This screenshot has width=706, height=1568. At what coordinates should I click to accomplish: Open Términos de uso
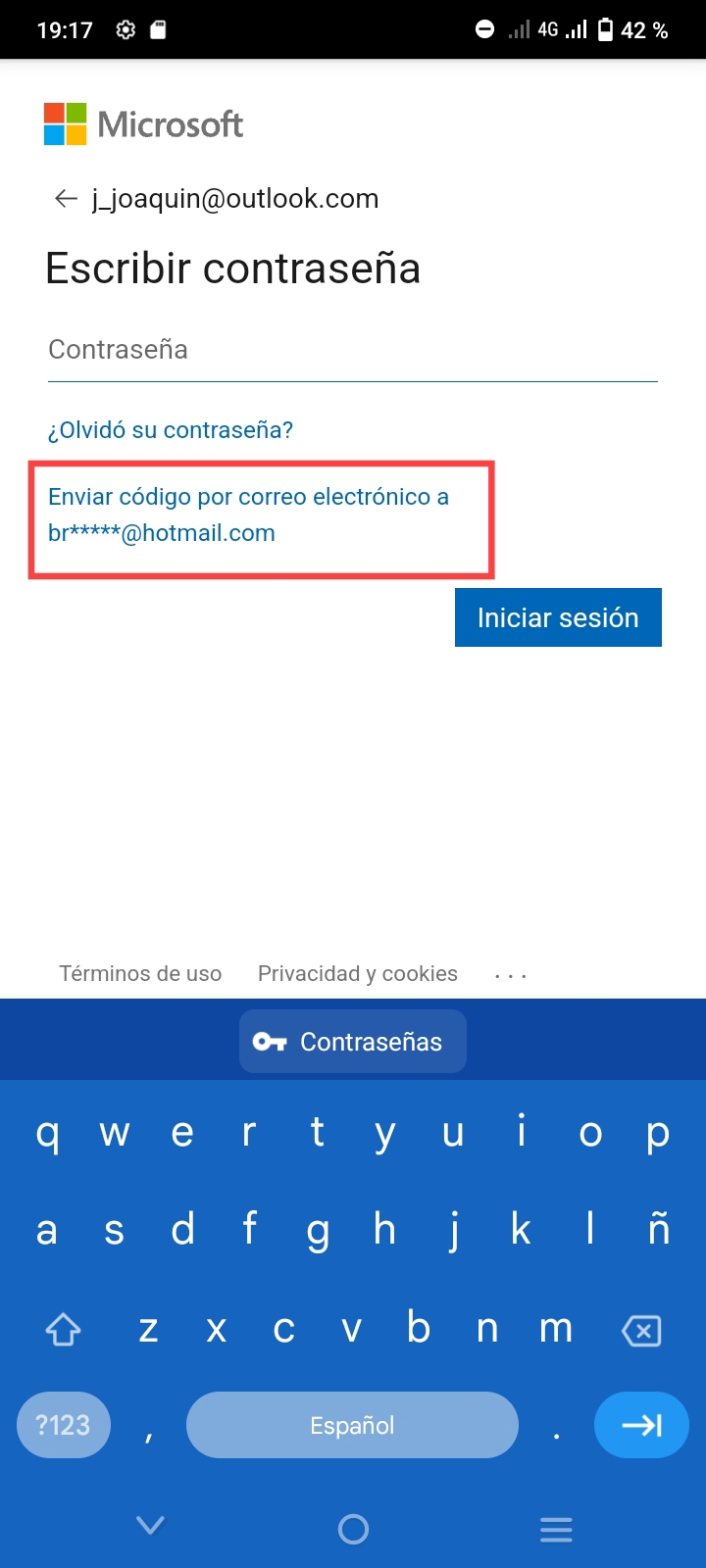(x=140, y=973)
